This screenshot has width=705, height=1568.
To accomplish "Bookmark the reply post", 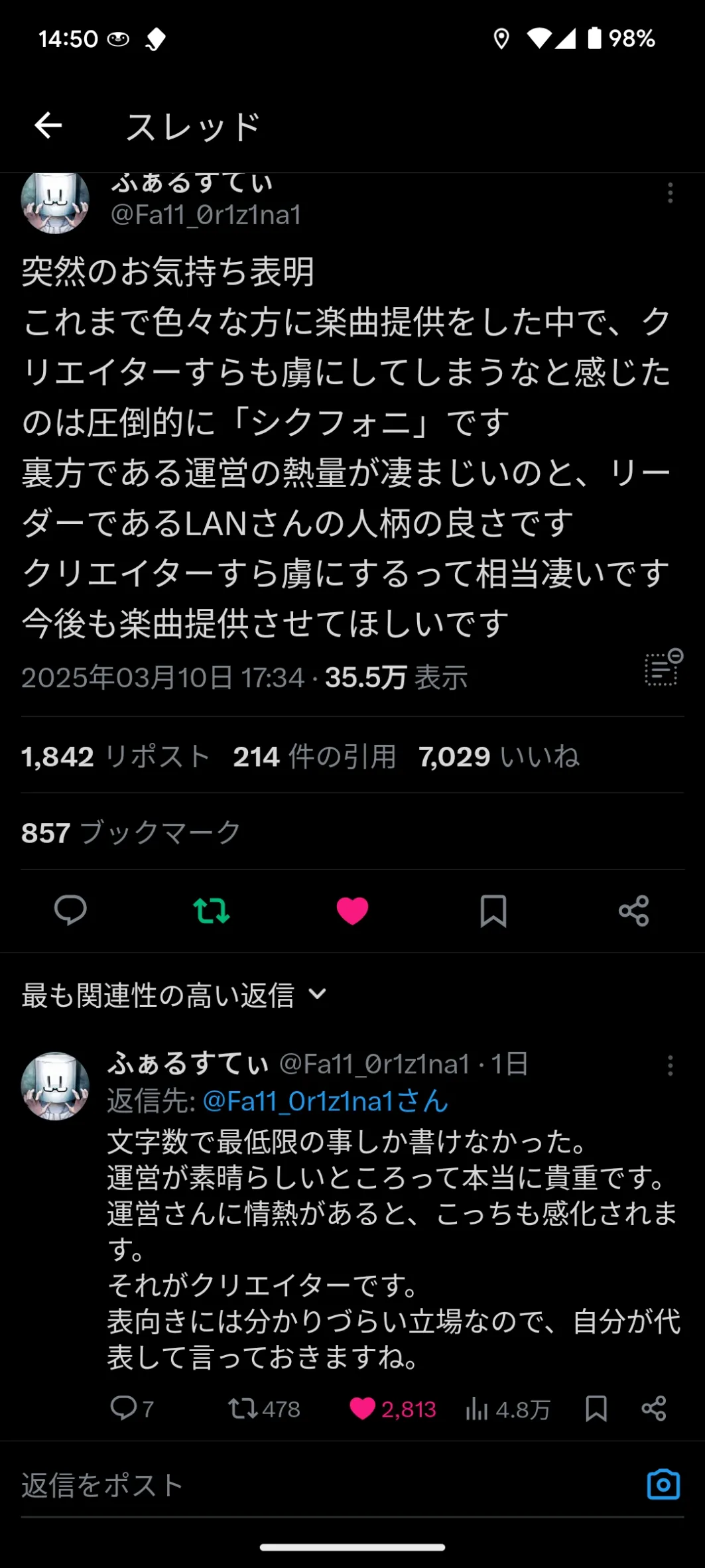I will 596,1407.
